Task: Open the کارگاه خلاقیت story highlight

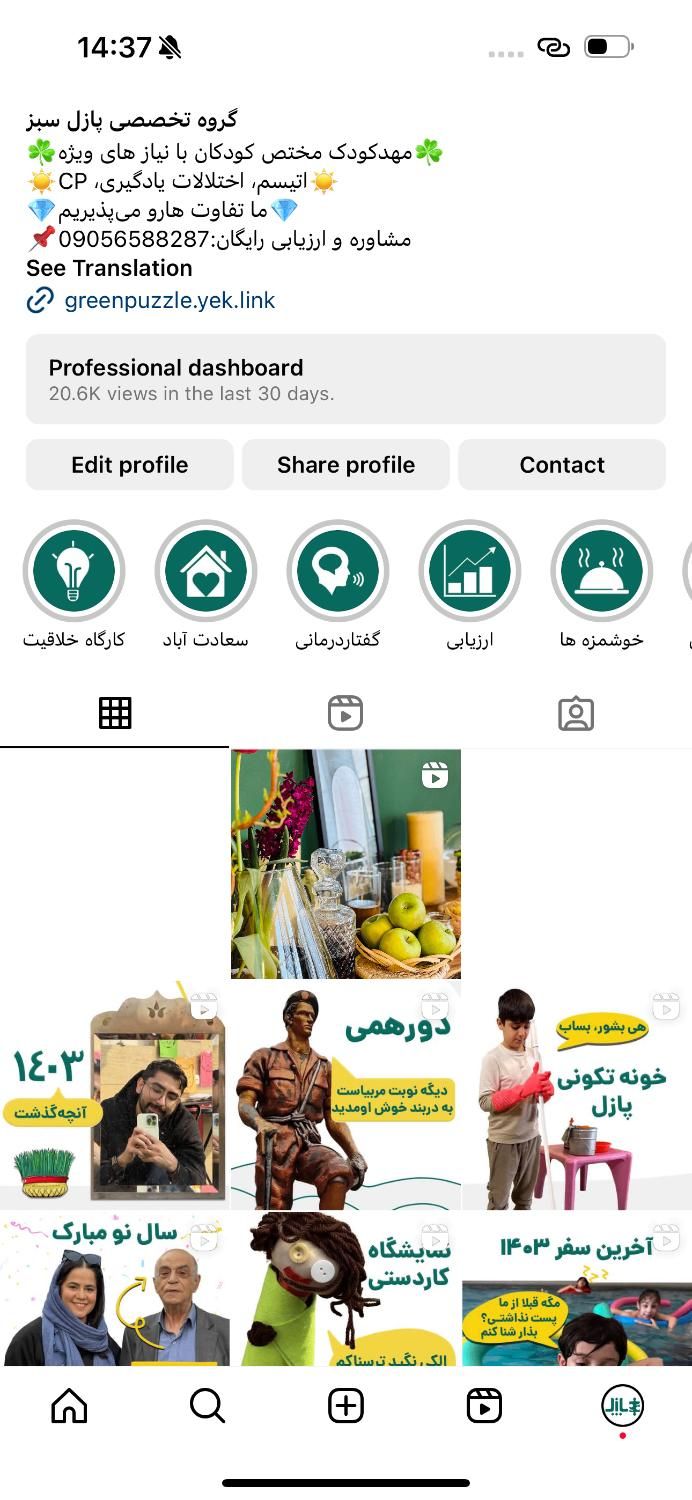Action: (x=74, y=571)
